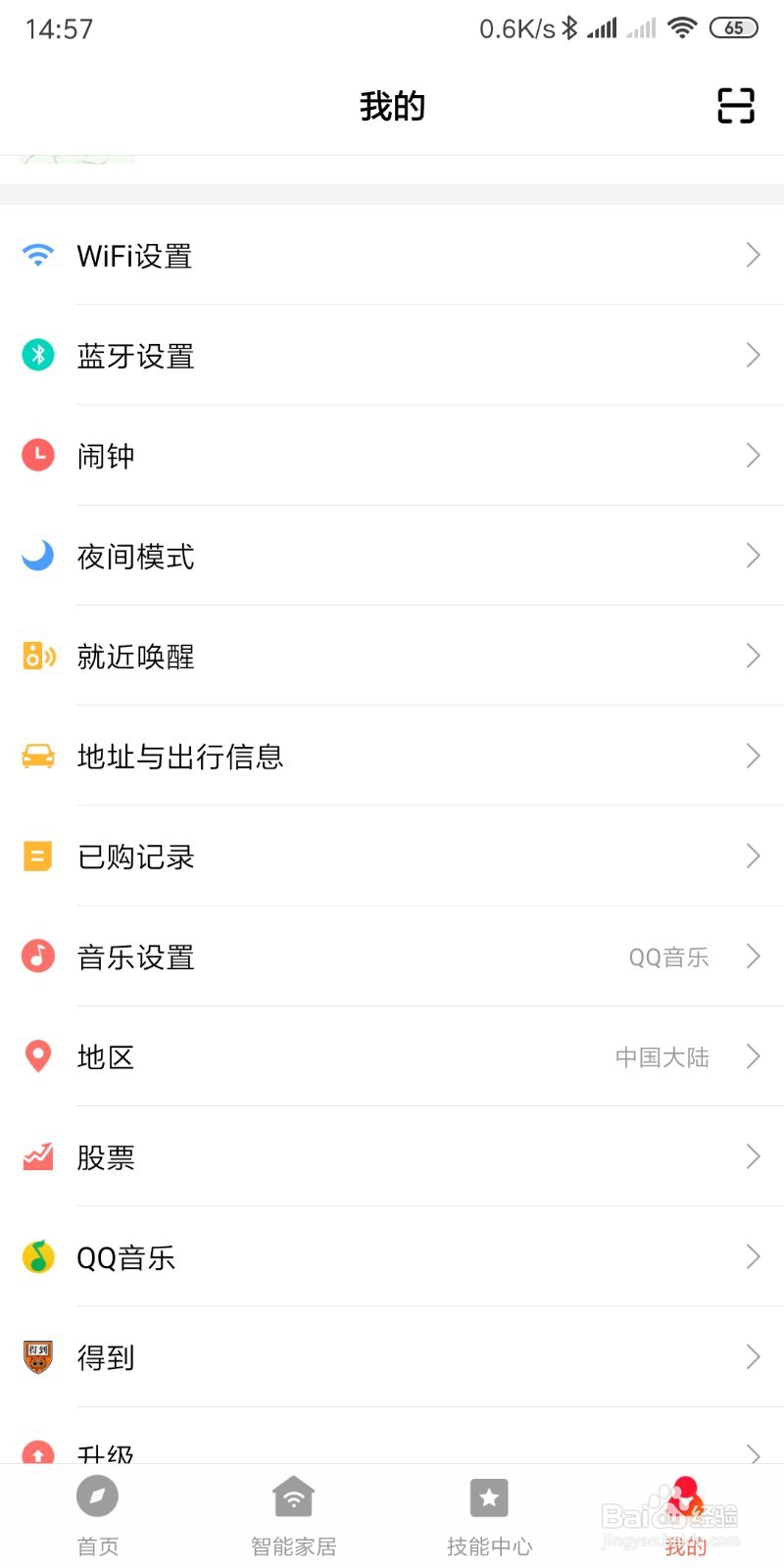This screenshot has height=1568, width=784.
Task: Expand the 地区 row showing 中国大陆
Action: (x=392, y=1056)
